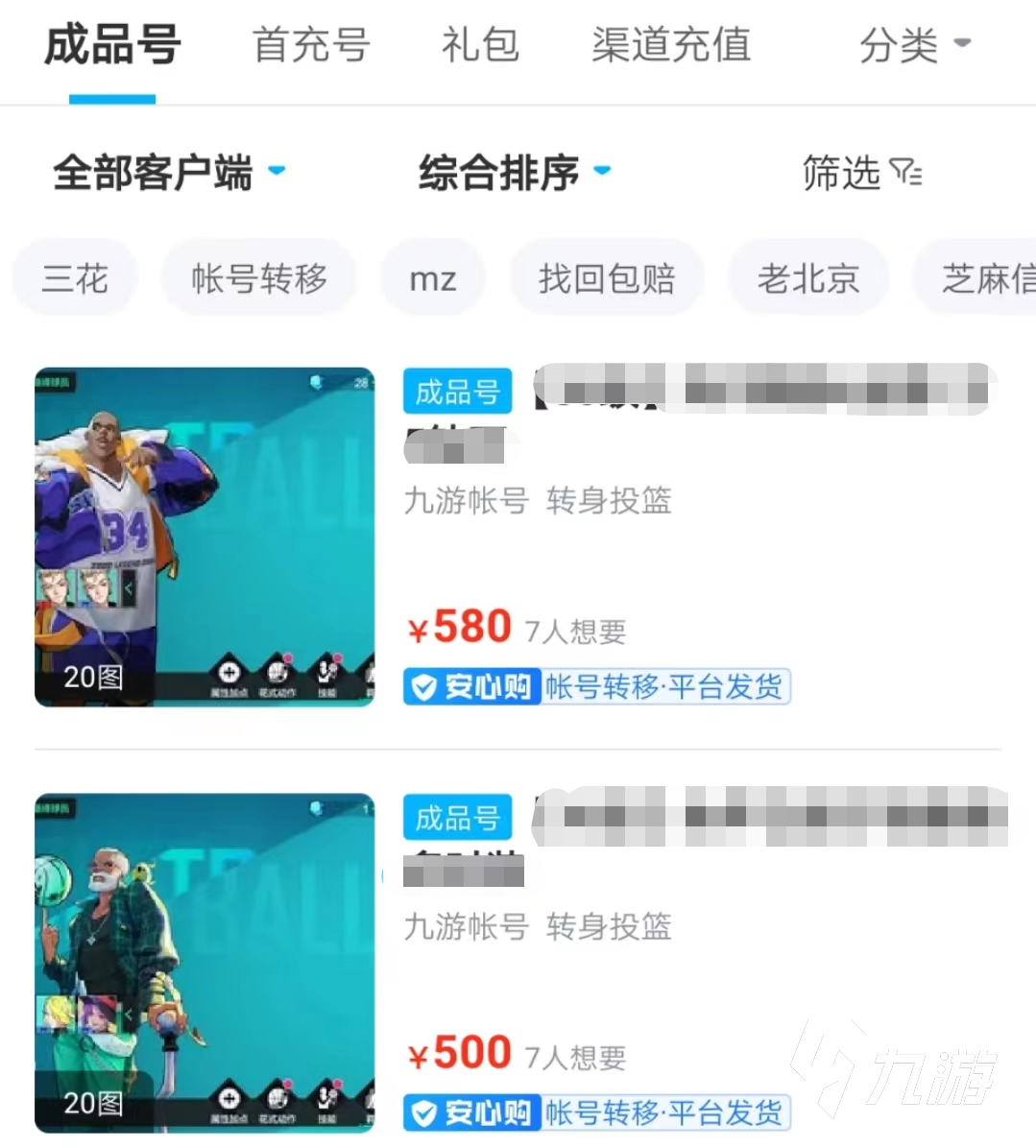Toggle the 帐号转移 filter chip
1036x1148 pixels.
pos(258,276)
